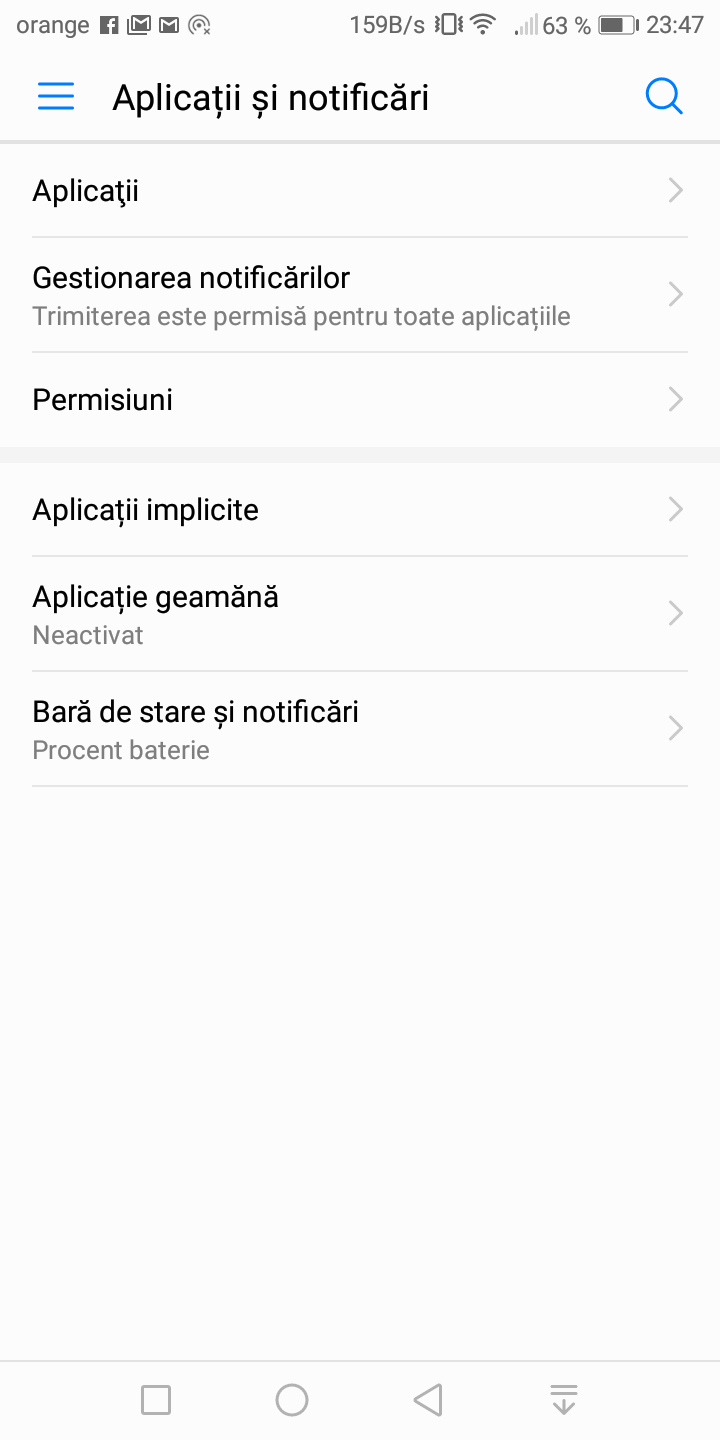720x1440 pixels.
Task: Tap the system back button
Action: (x=428, y=1400)
